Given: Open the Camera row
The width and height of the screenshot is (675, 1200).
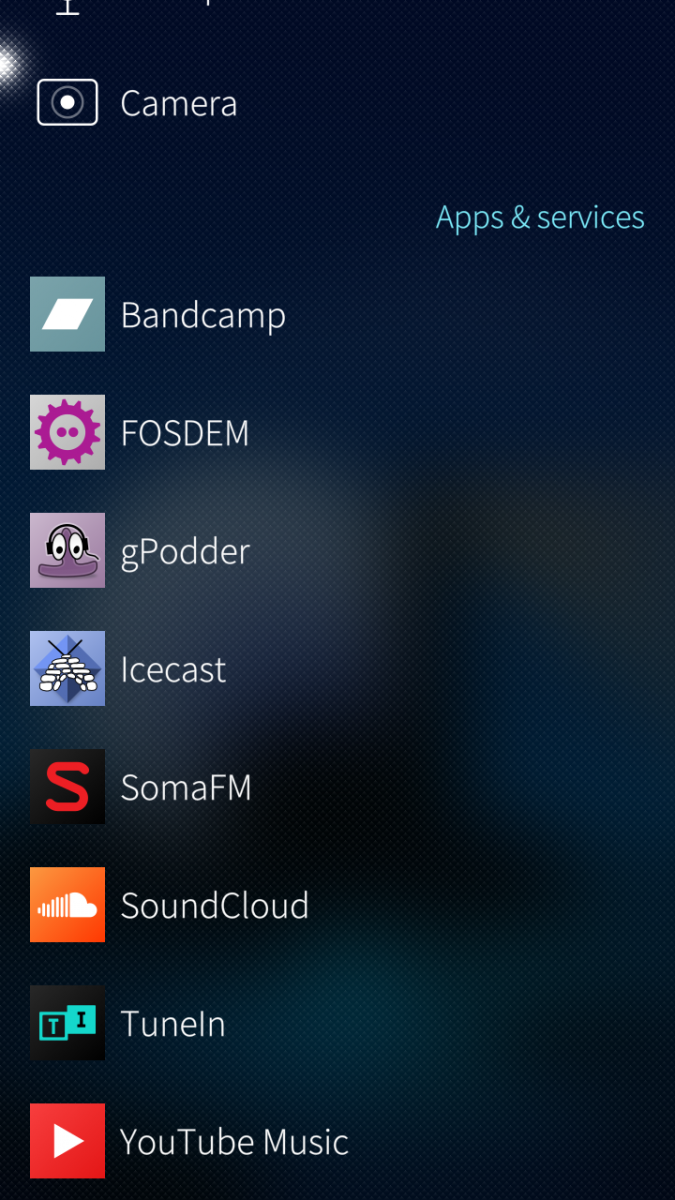Looking at the screenshot, I should pos(178,103).
